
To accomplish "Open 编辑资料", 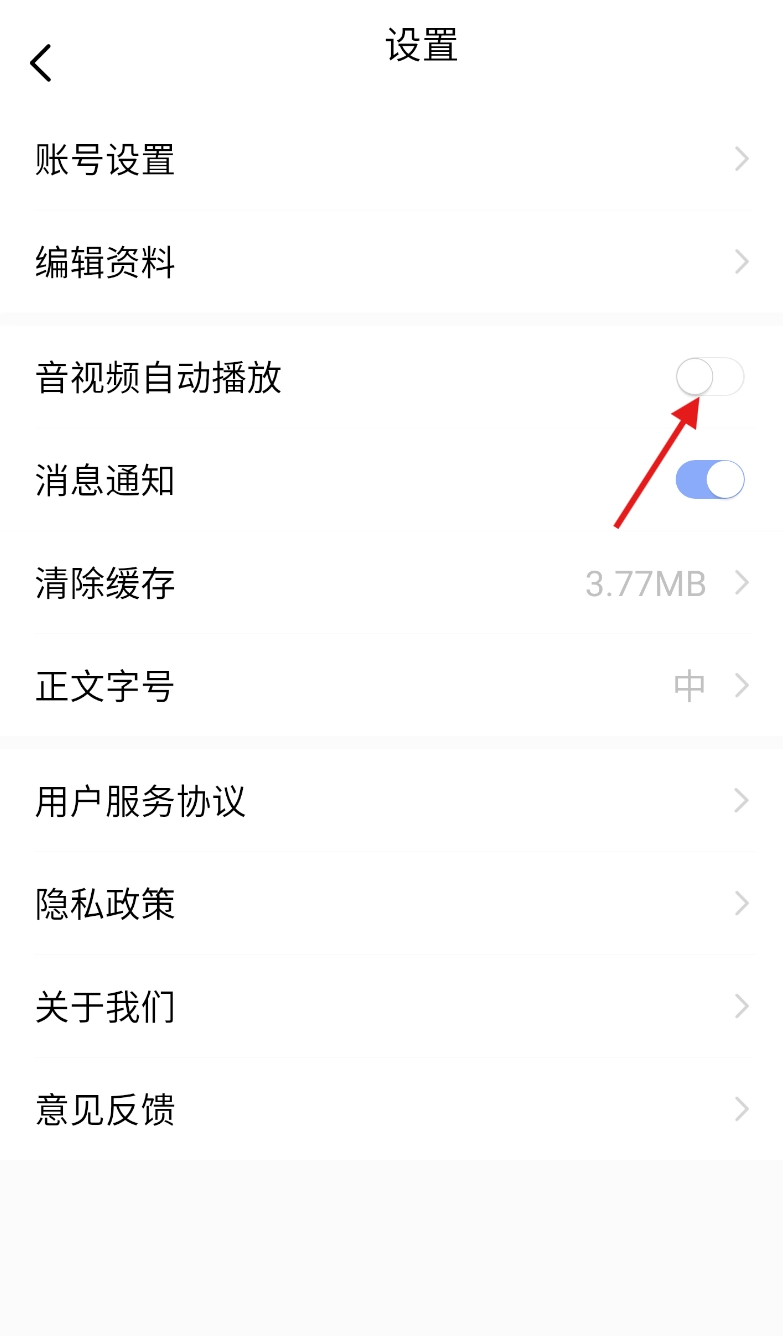I will [390, 263].
